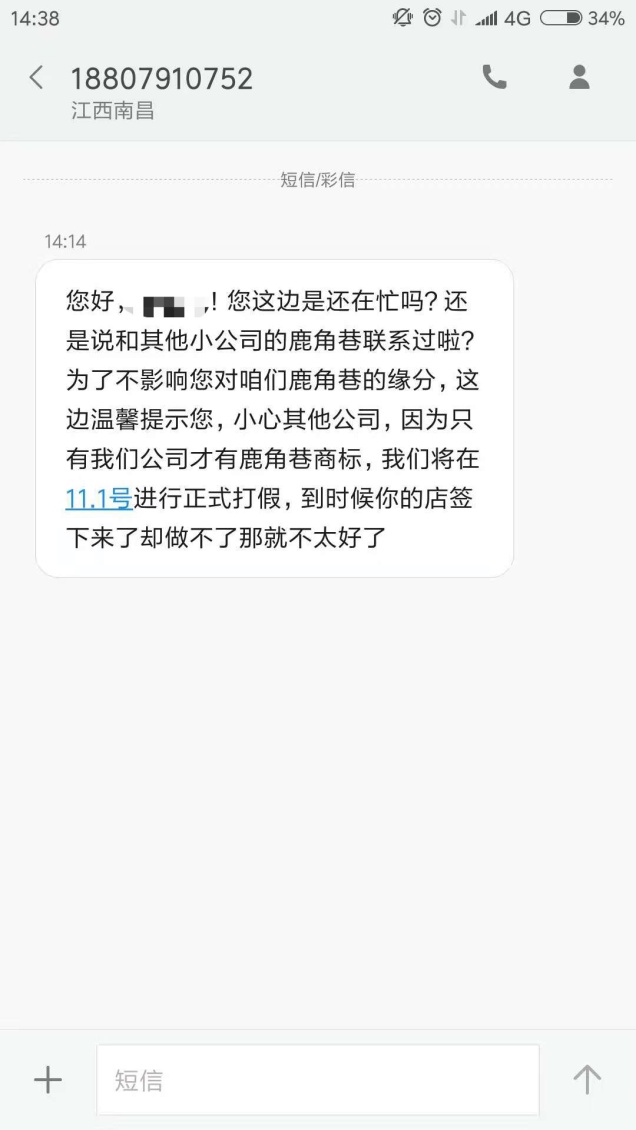
Task: Send the message with the arrow
Action: (587, 1080)
